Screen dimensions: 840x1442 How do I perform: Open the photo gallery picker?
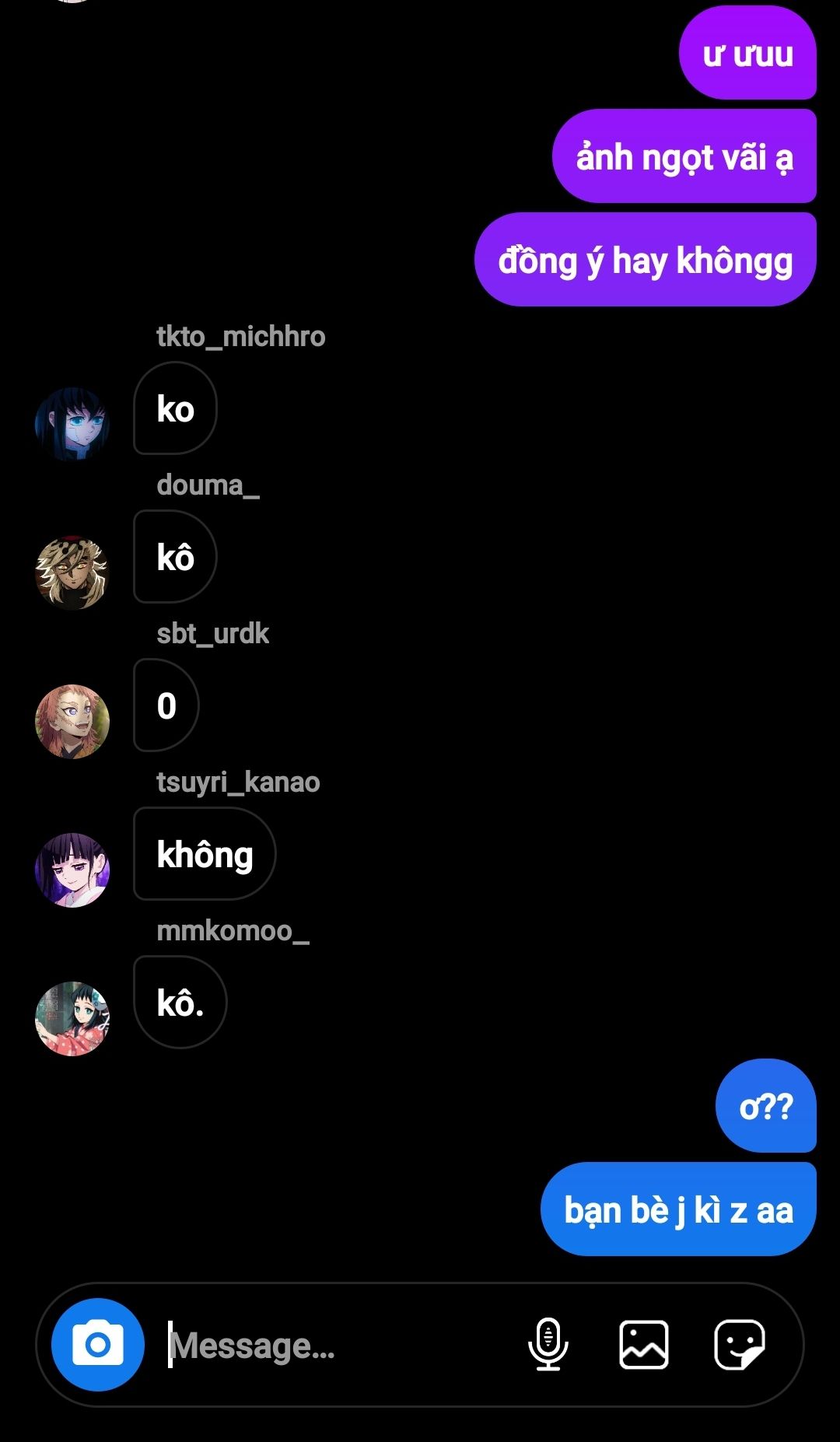tap(643, 1344)
